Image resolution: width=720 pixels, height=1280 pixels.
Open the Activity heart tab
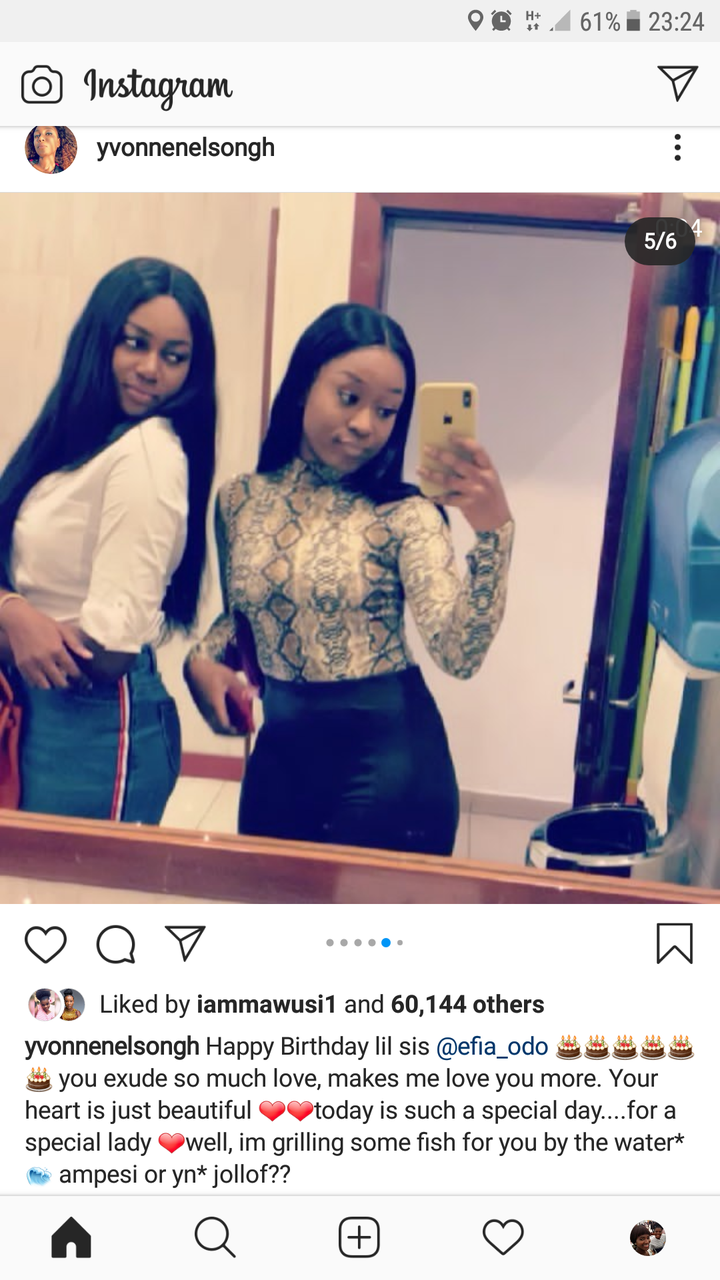pos(503,1238)
